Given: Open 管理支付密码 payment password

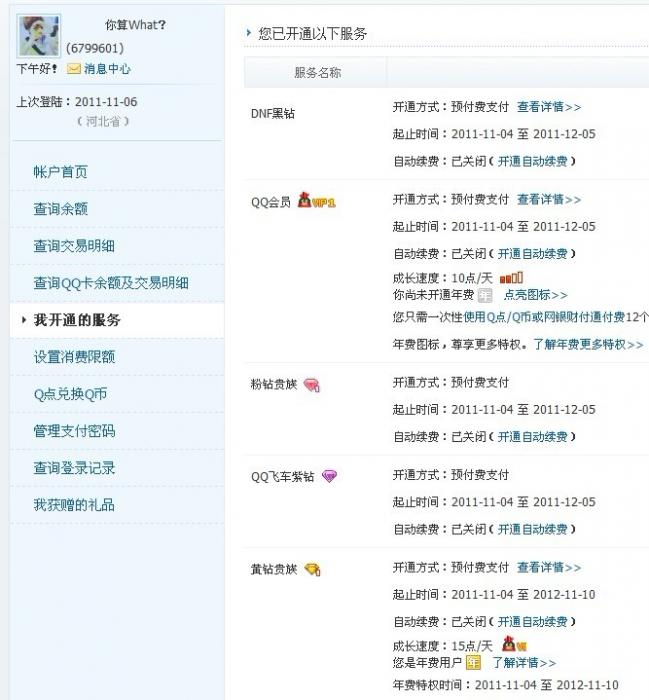Looking at the screenshot, I should [x=74, y=431].
